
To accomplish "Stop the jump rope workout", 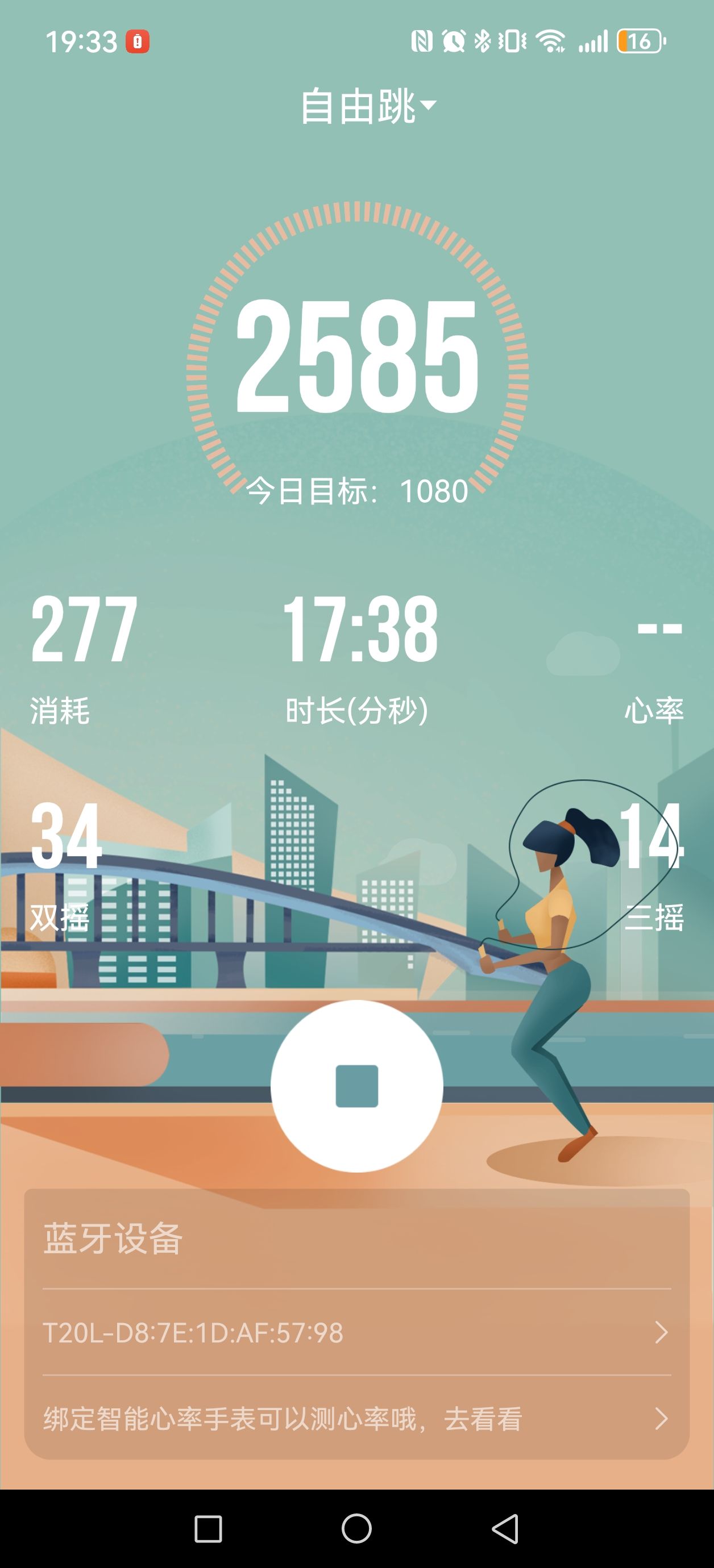I will click(x=357, y=1086).
